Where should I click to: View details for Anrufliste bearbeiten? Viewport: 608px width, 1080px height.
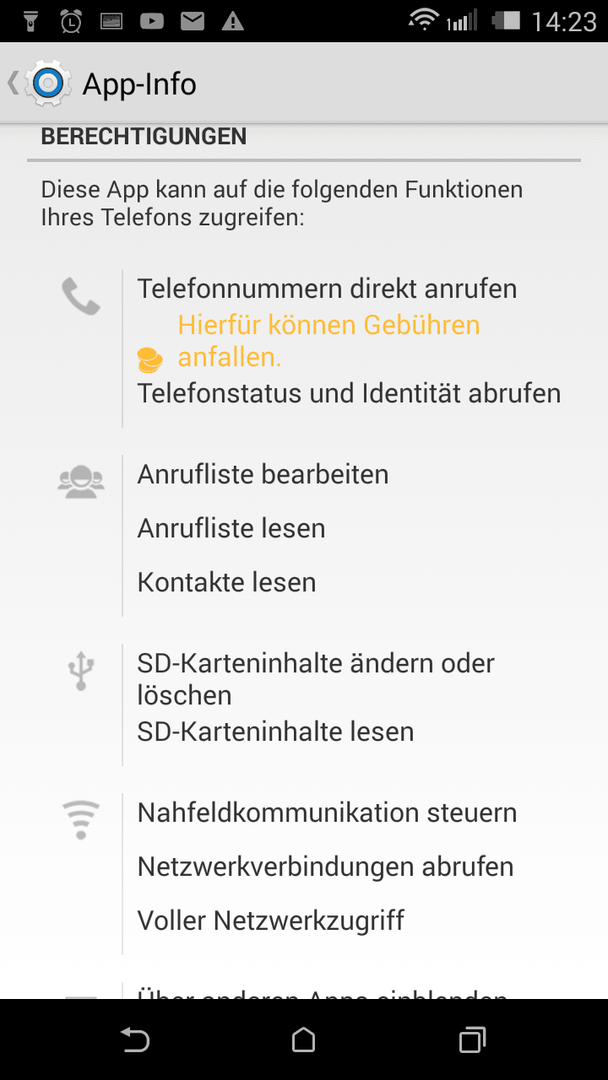(x=263, y=475)
